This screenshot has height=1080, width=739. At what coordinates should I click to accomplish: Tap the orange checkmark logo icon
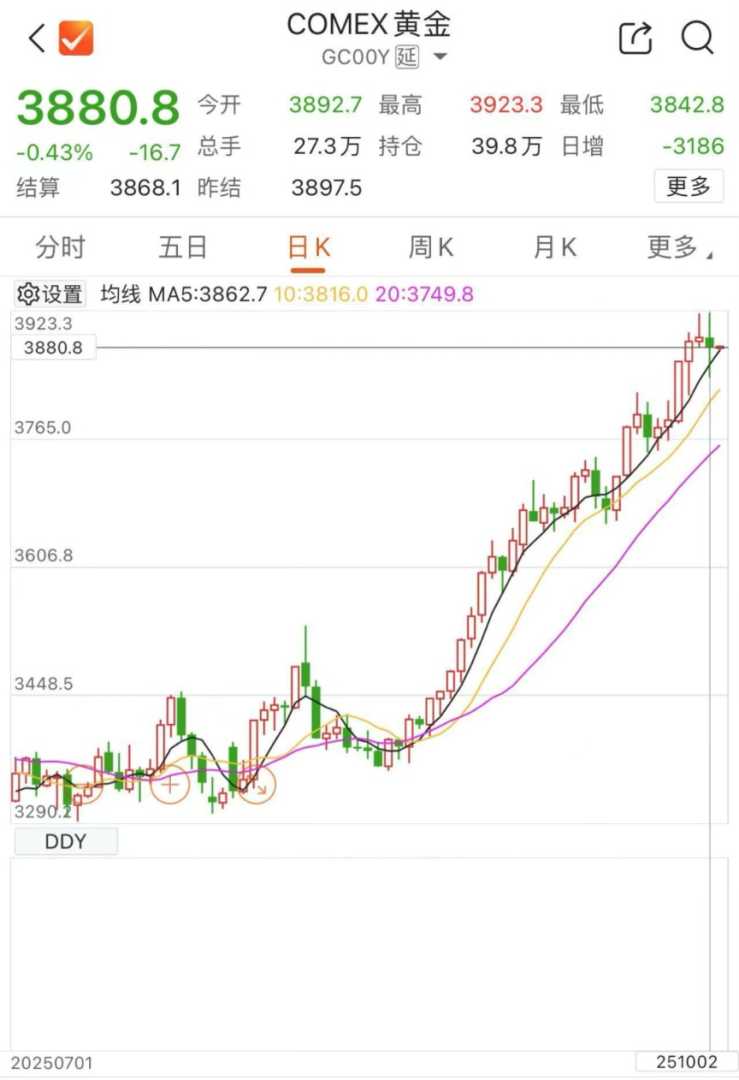(x=76, y=39)
